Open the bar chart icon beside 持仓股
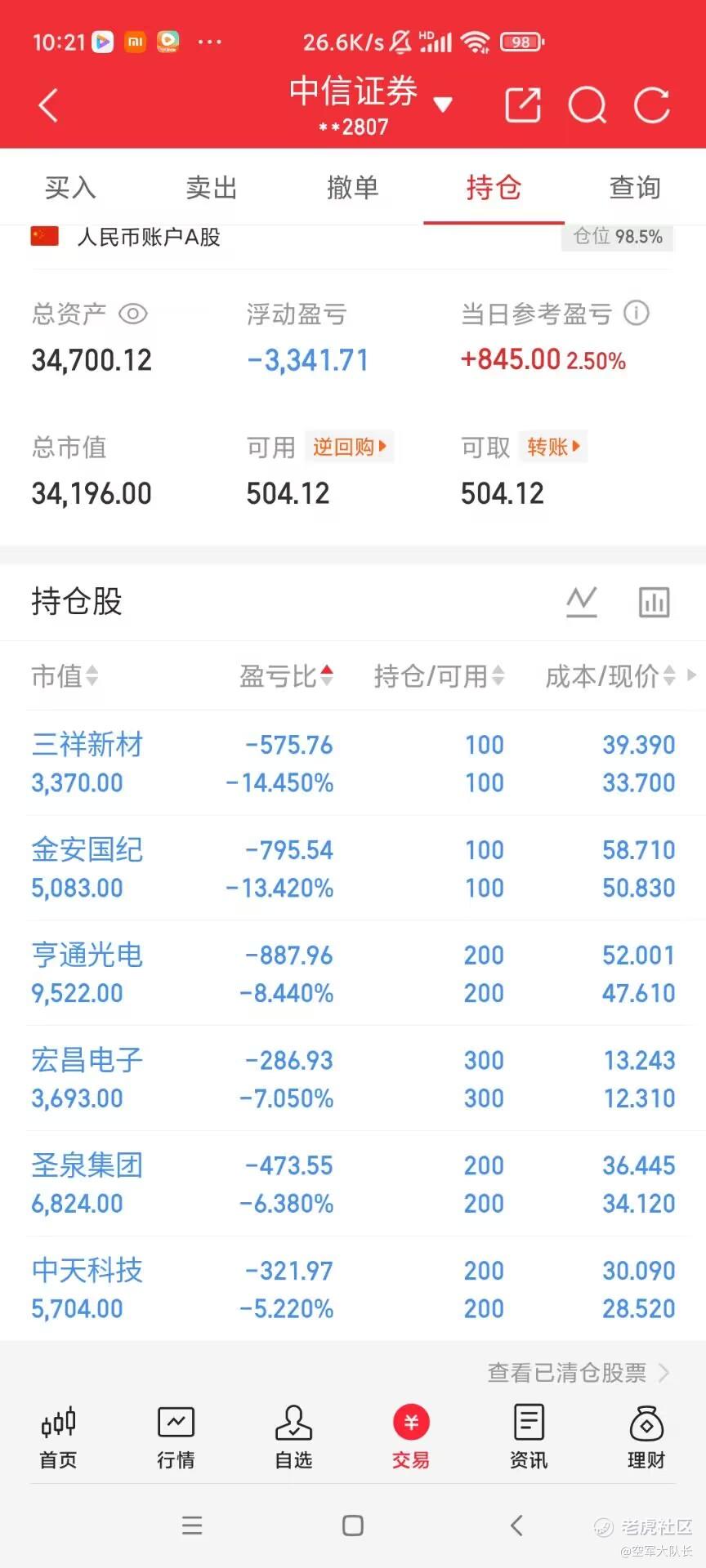The width and height of the screenshot is (706, 1568). 654,602
